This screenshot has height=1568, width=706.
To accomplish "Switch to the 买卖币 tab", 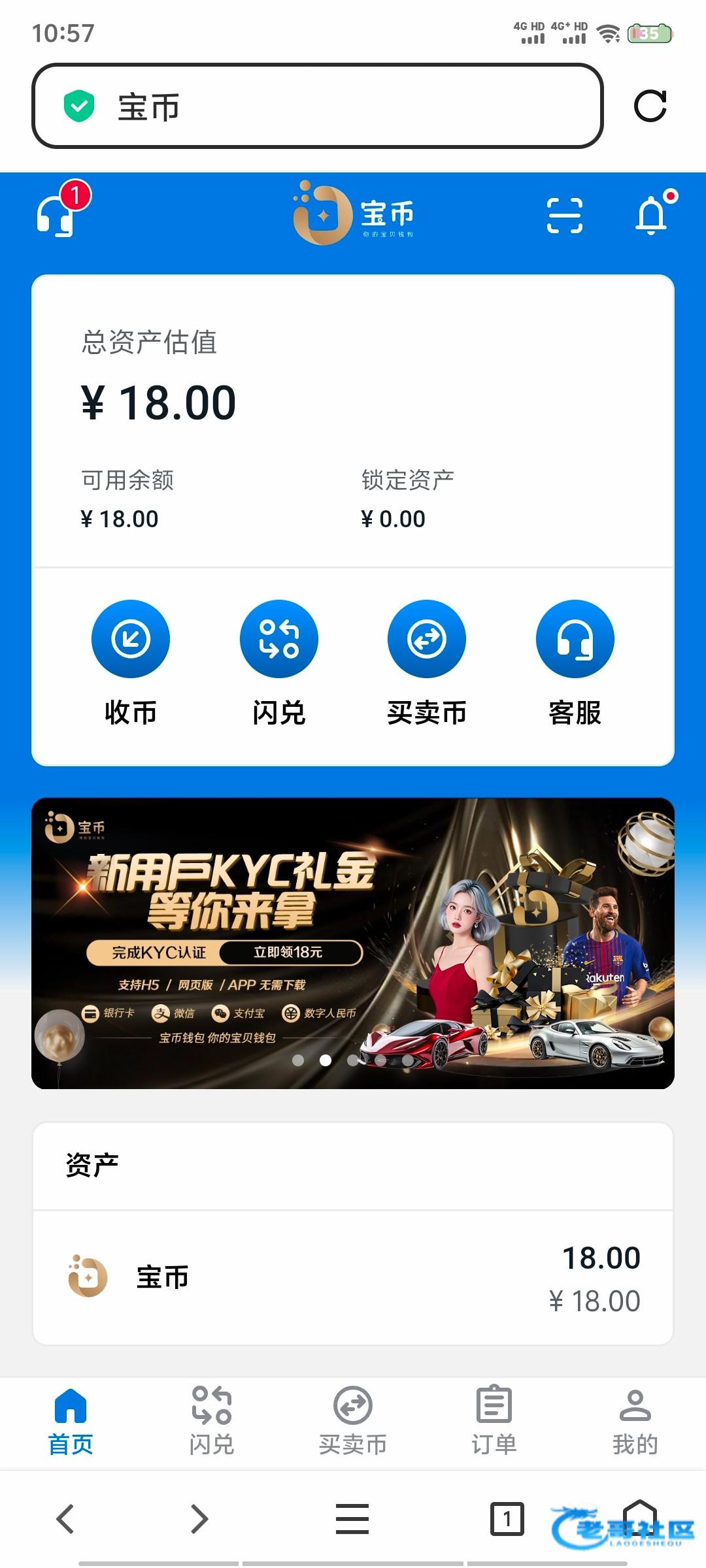I will [x=353, y=1422].
